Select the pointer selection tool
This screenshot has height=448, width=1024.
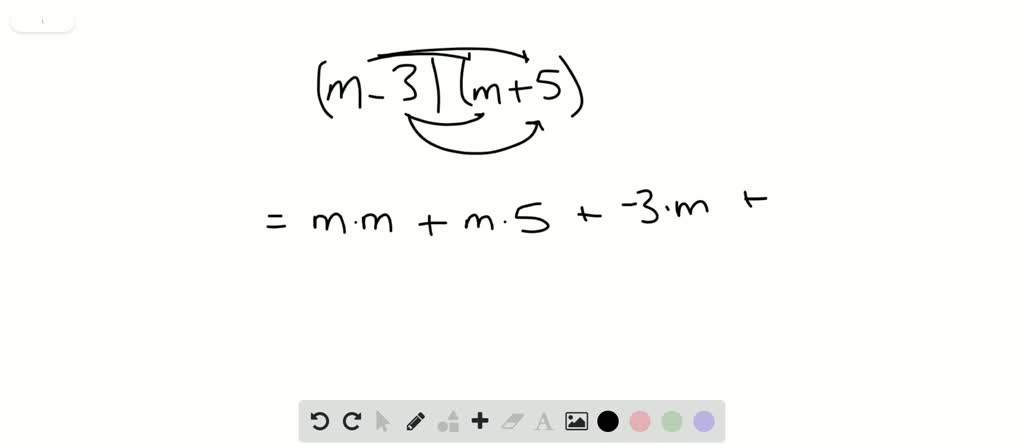(383, 421)
